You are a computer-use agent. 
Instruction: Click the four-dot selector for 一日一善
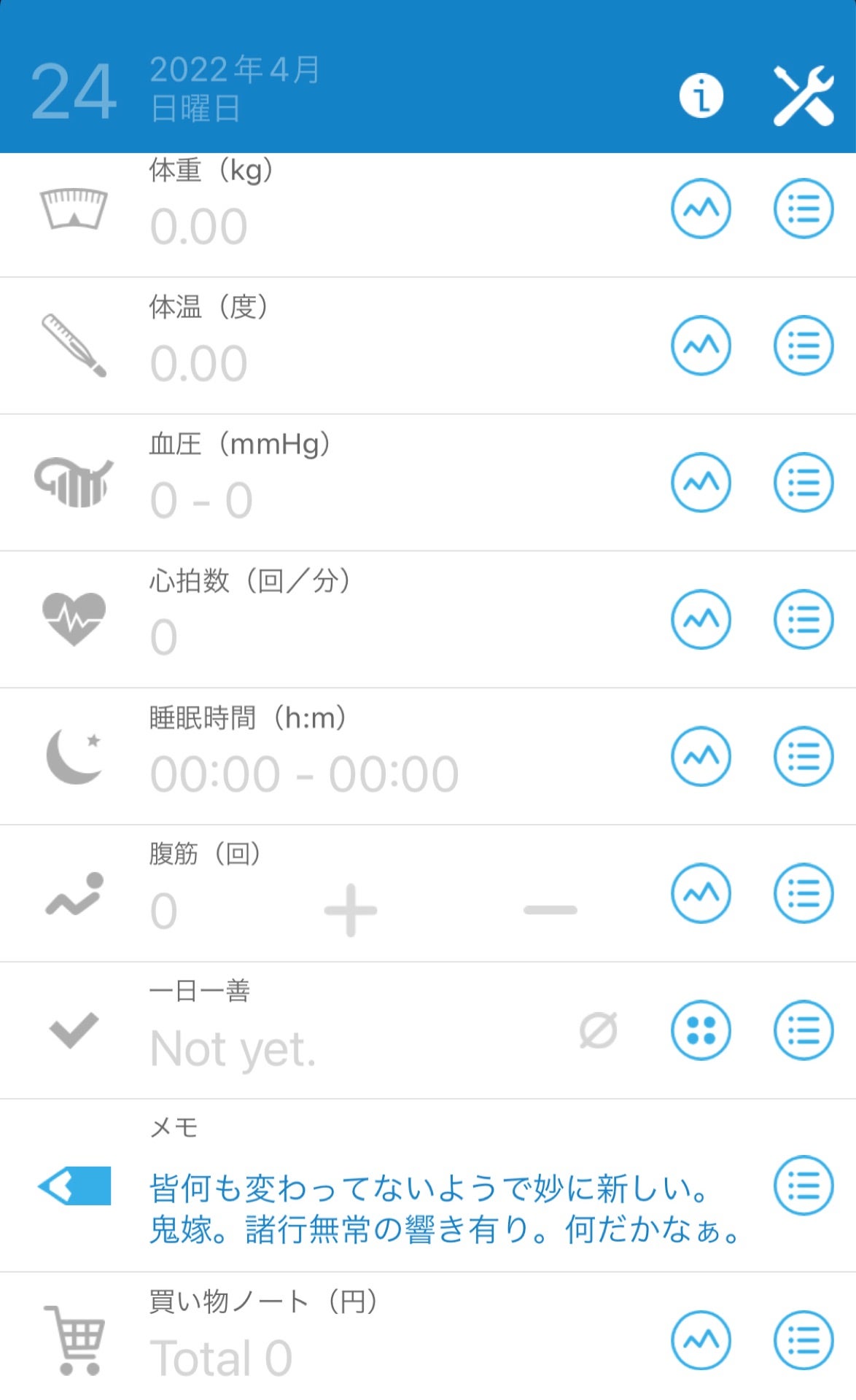point(699,1028)
